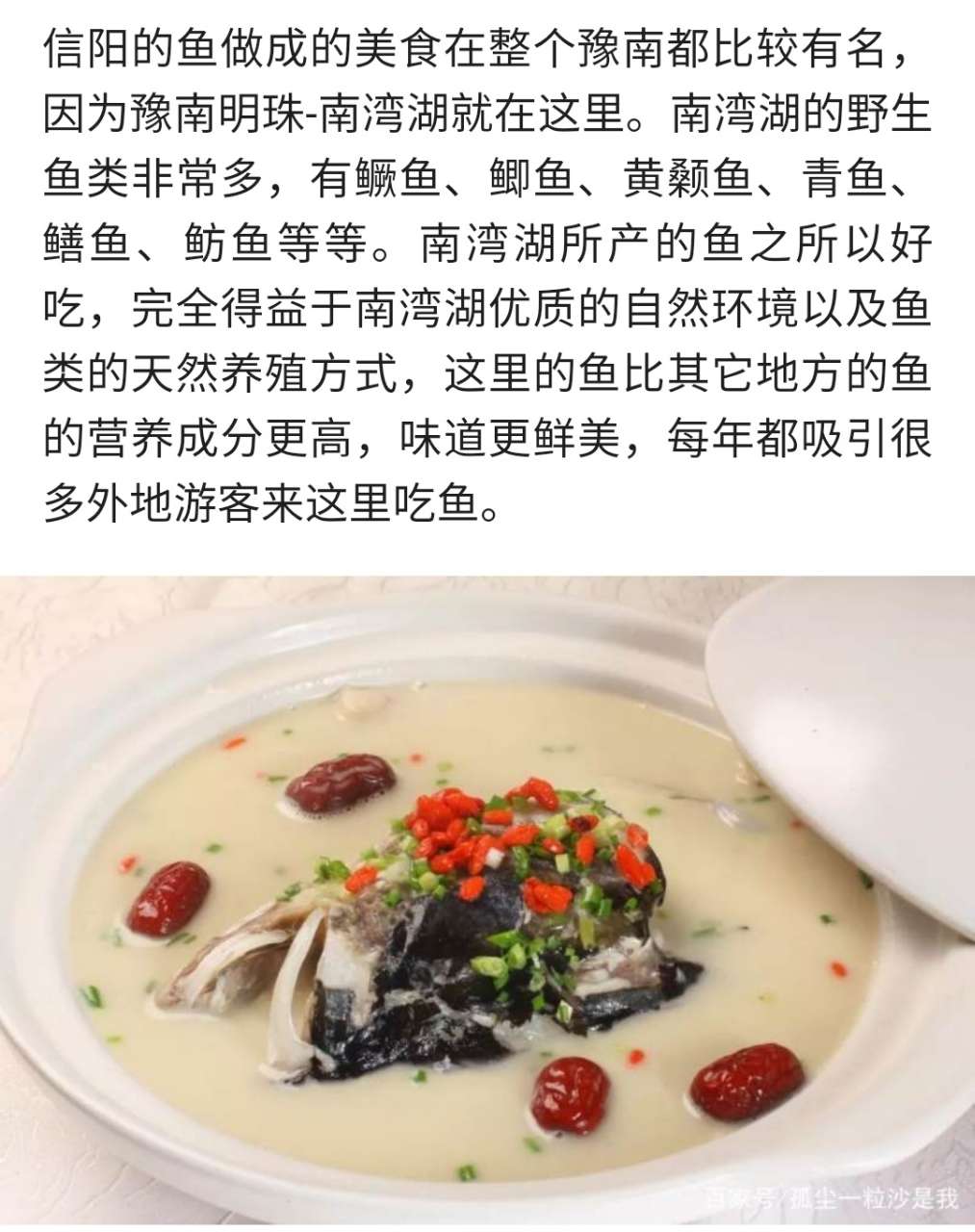Open the fish soup photo in the article

487,900
